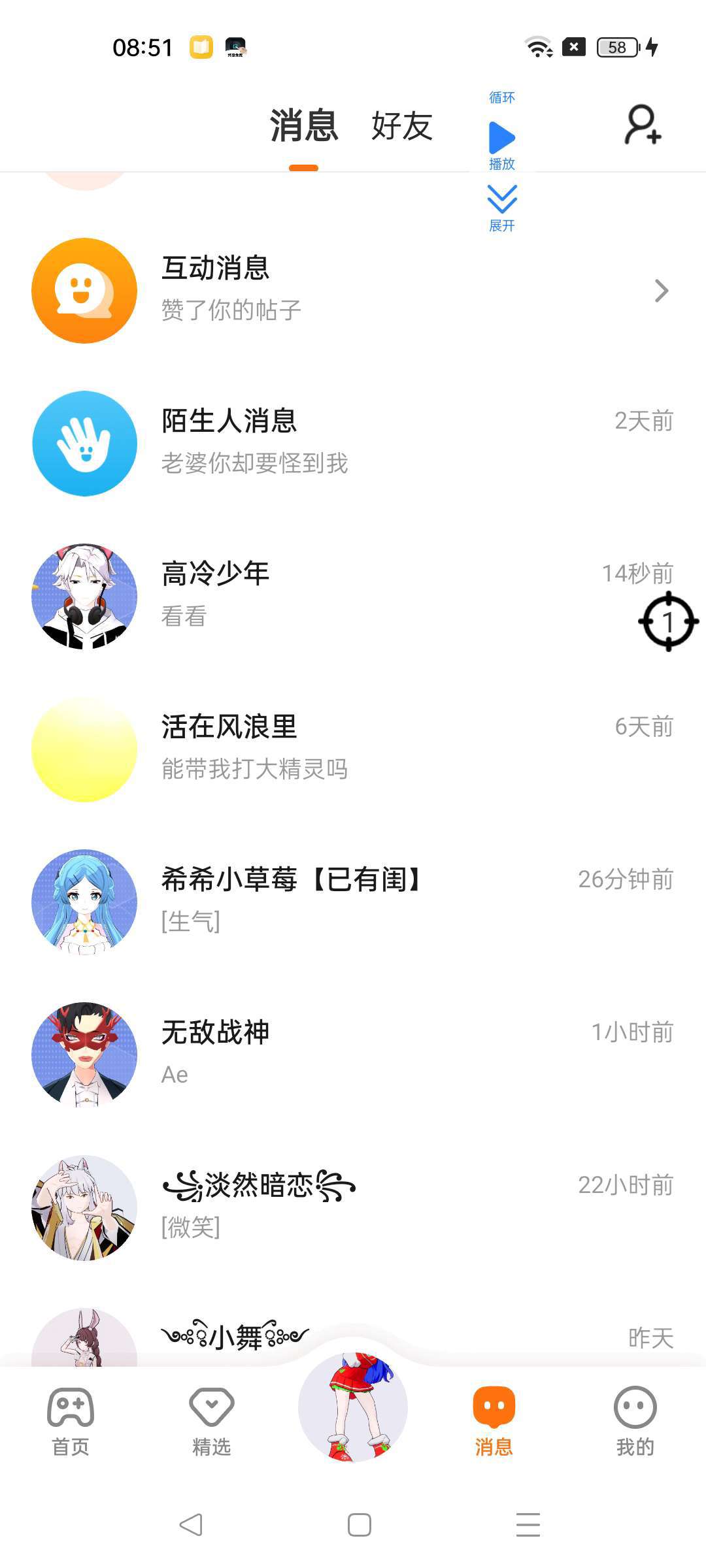706x1568 pixels.
Task: Open the recent apps button
Action: pos(528,1525)
